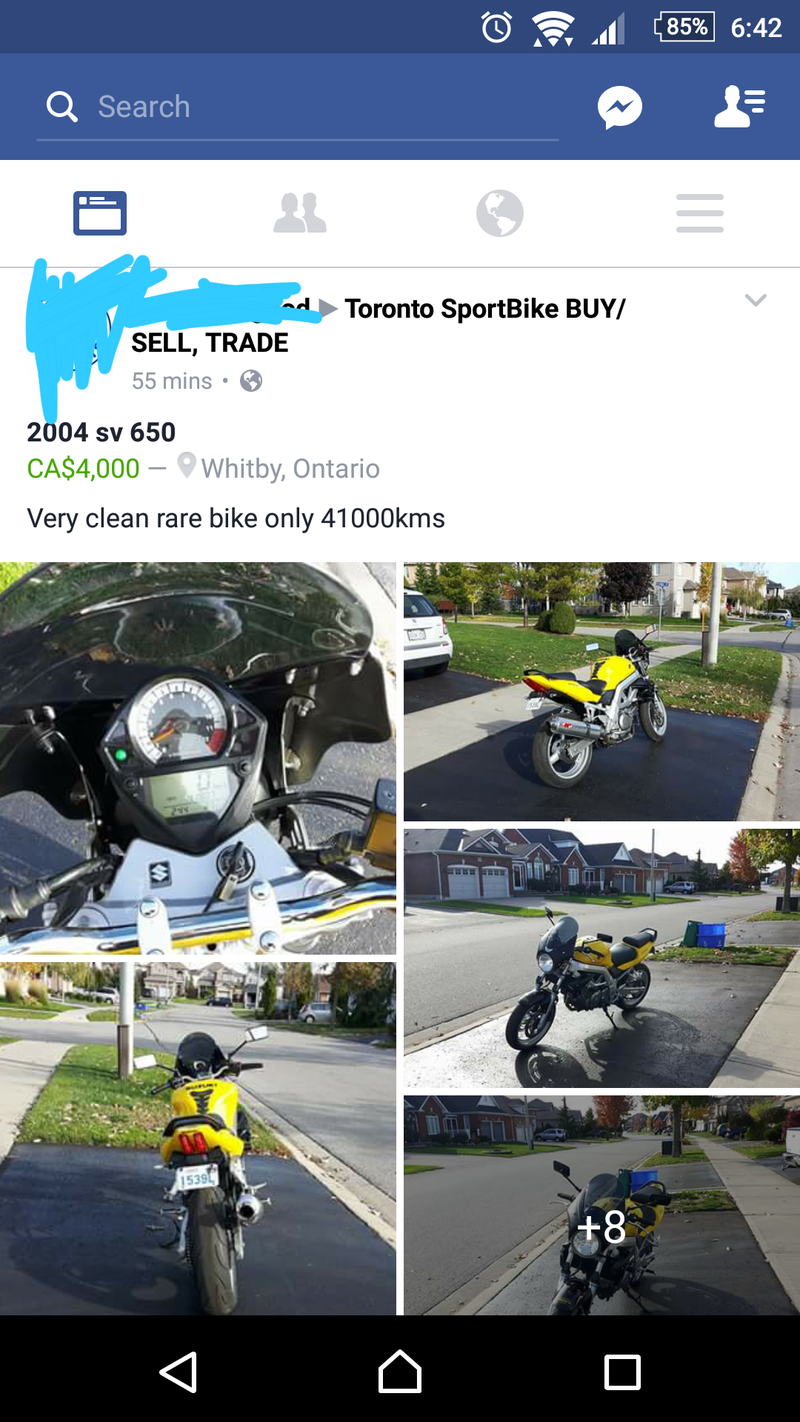Expand the post options chevron

pyautogui.click(x=756, y=300)
